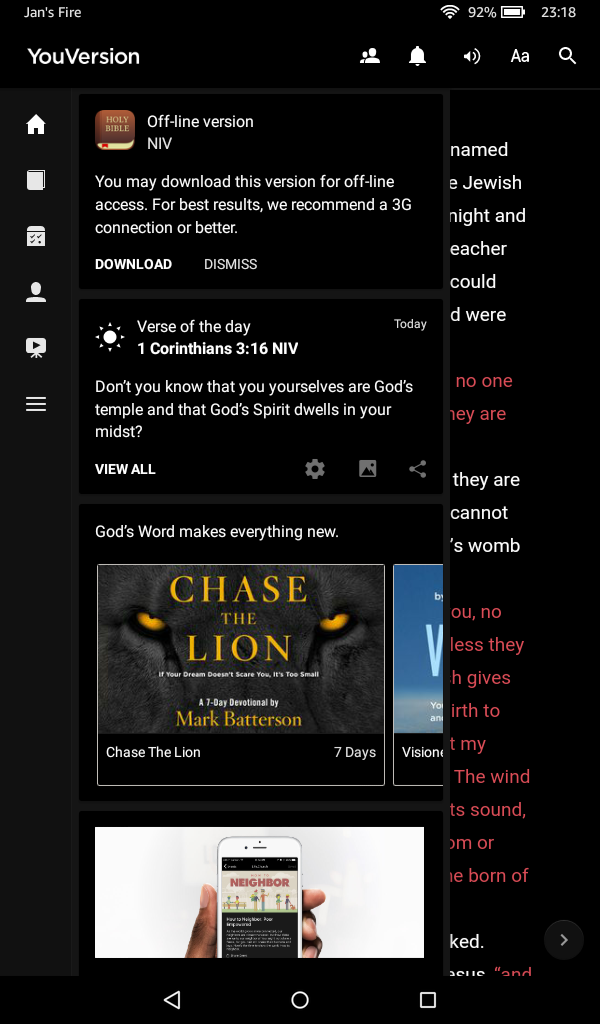View all verses of the day

pos(125,469)
